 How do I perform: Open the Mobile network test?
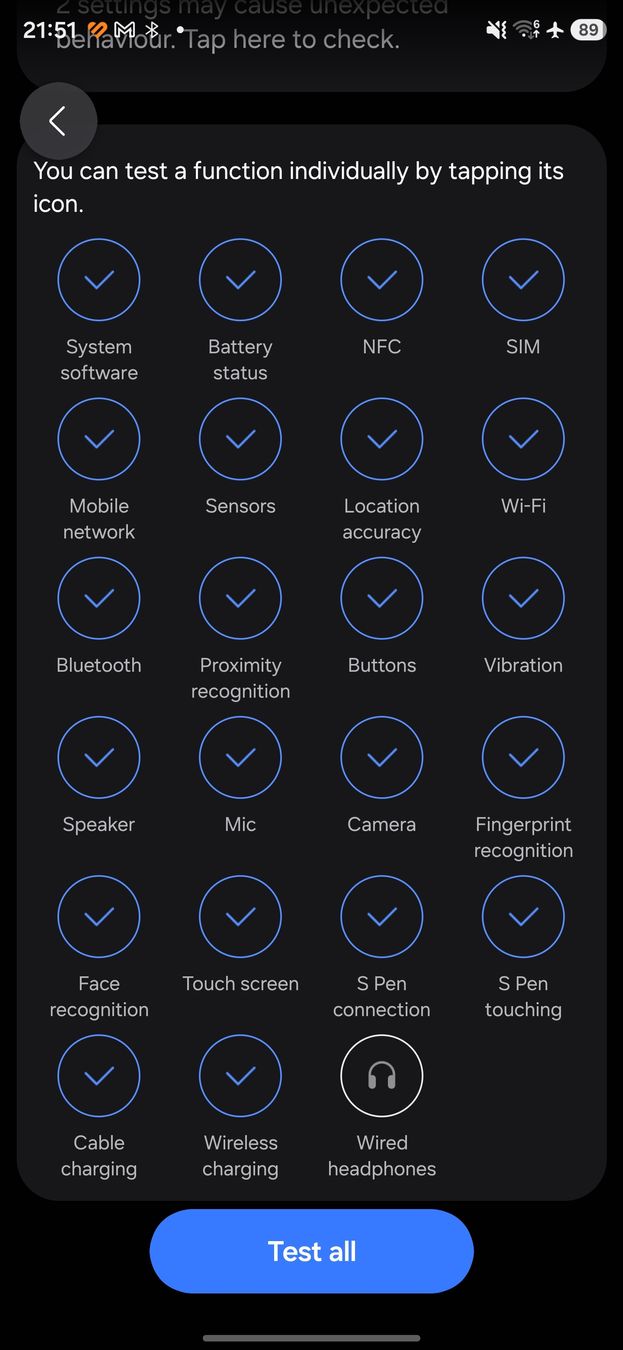99,439
